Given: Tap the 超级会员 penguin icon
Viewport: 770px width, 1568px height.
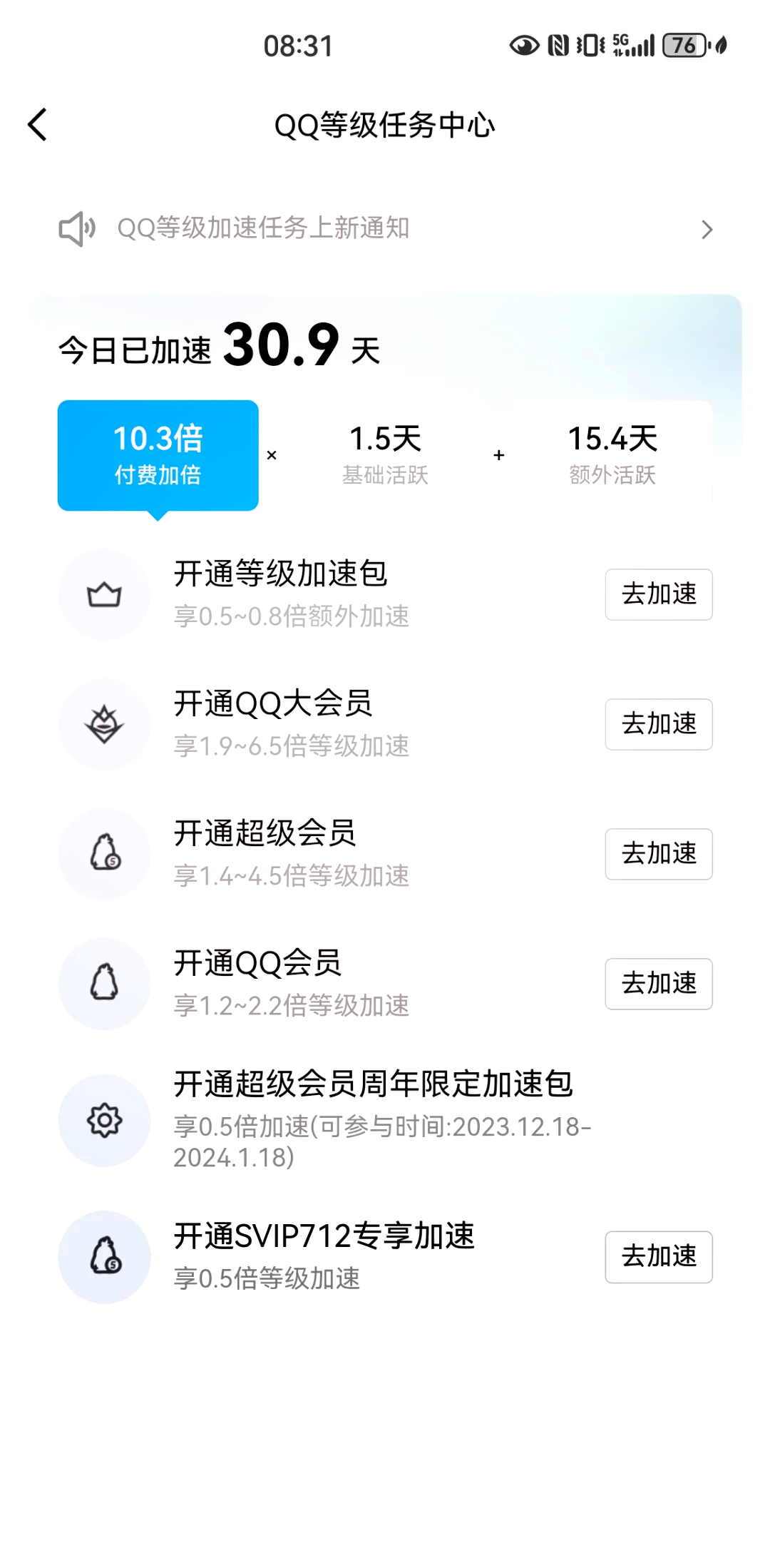Looking at the screenshot, I should pos(104,853).
